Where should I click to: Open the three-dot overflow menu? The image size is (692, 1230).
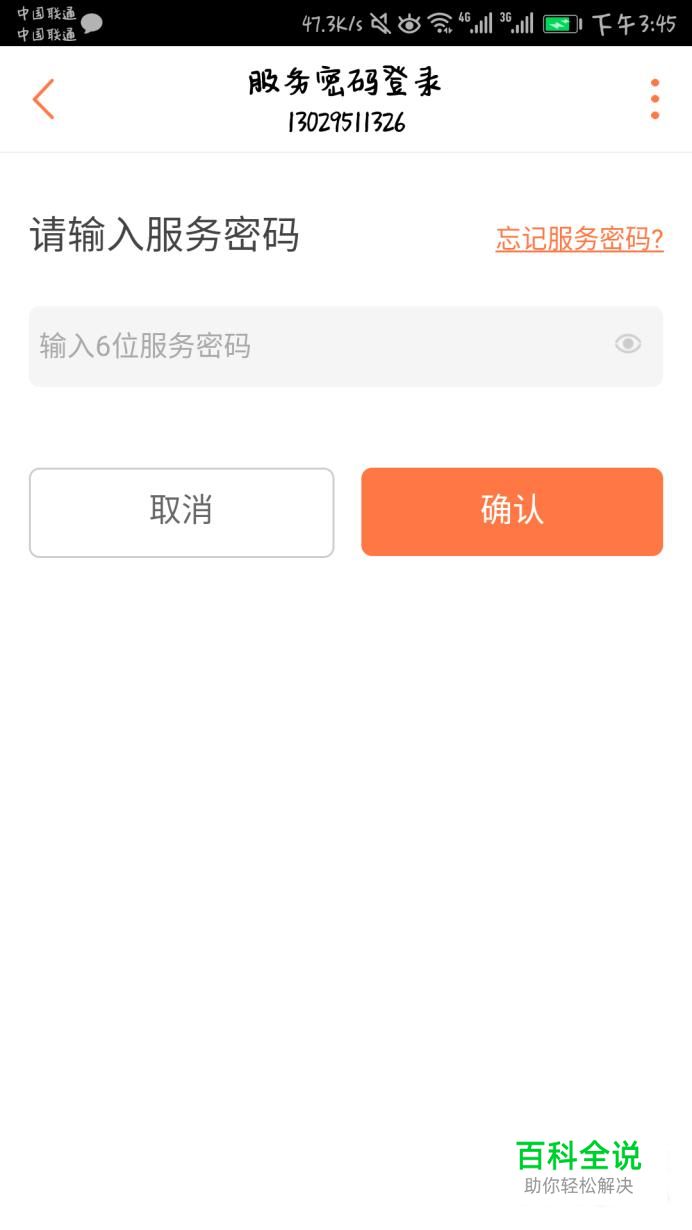pos(655,99)
